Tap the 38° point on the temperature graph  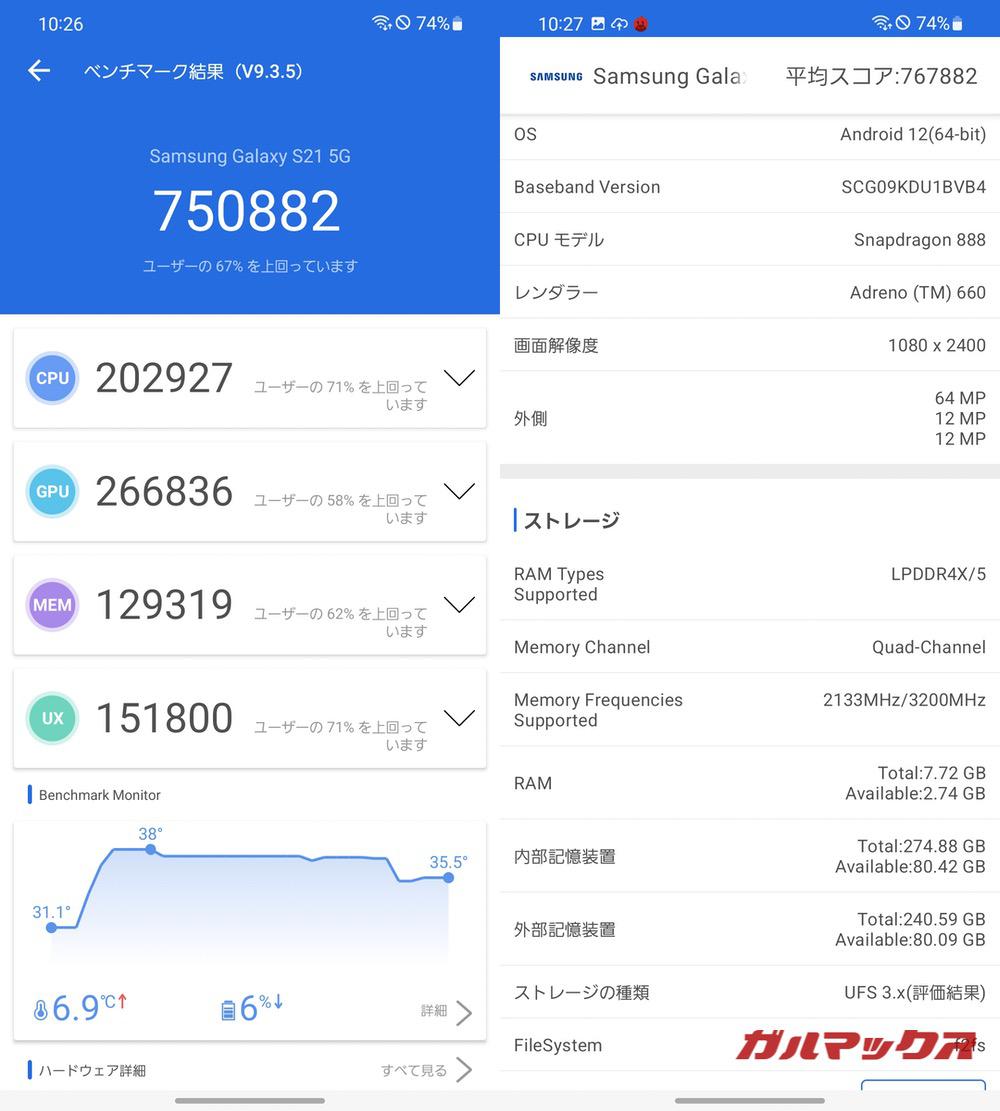point(151,851)
